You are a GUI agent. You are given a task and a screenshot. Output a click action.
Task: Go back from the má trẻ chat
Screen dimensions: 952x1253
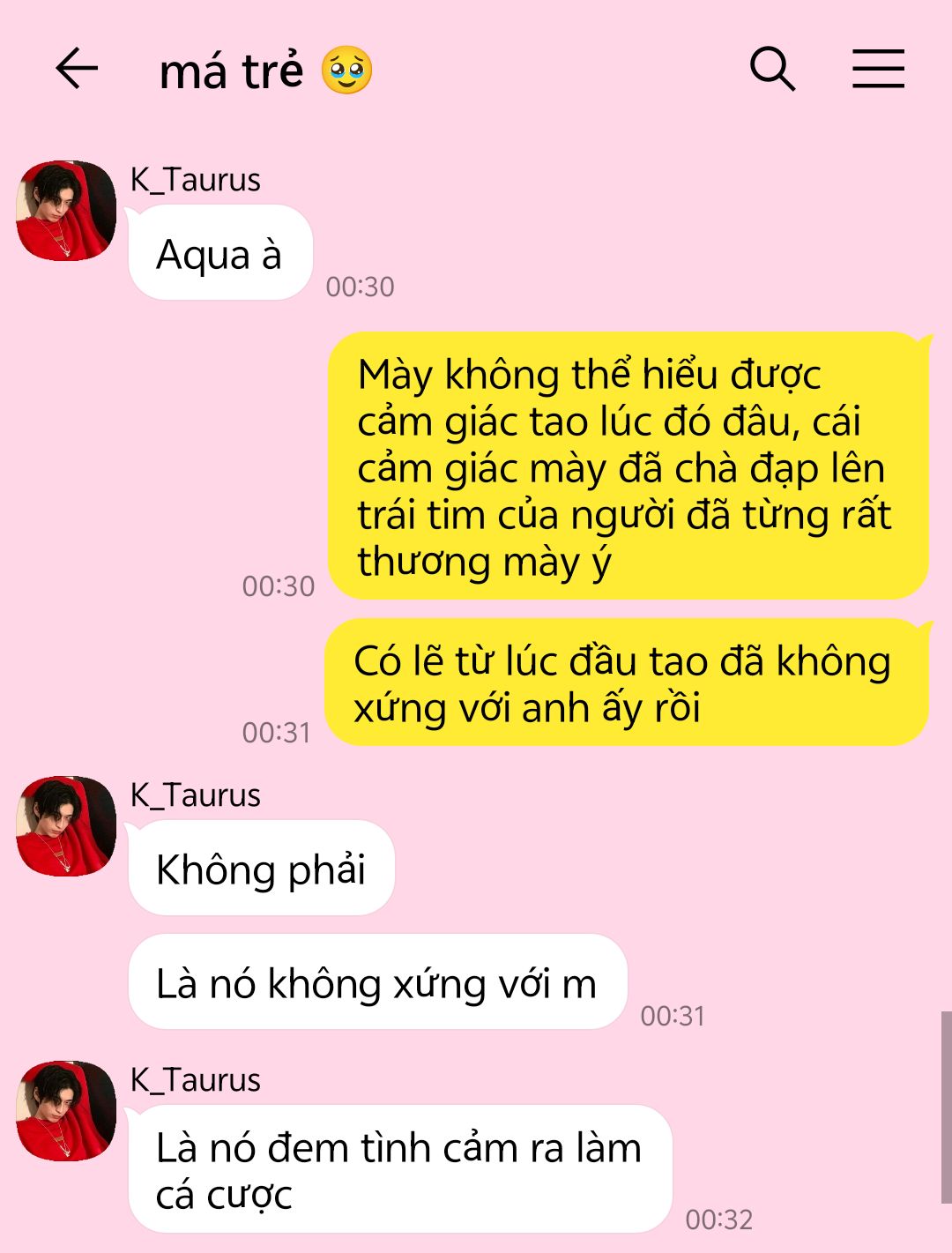77,69
